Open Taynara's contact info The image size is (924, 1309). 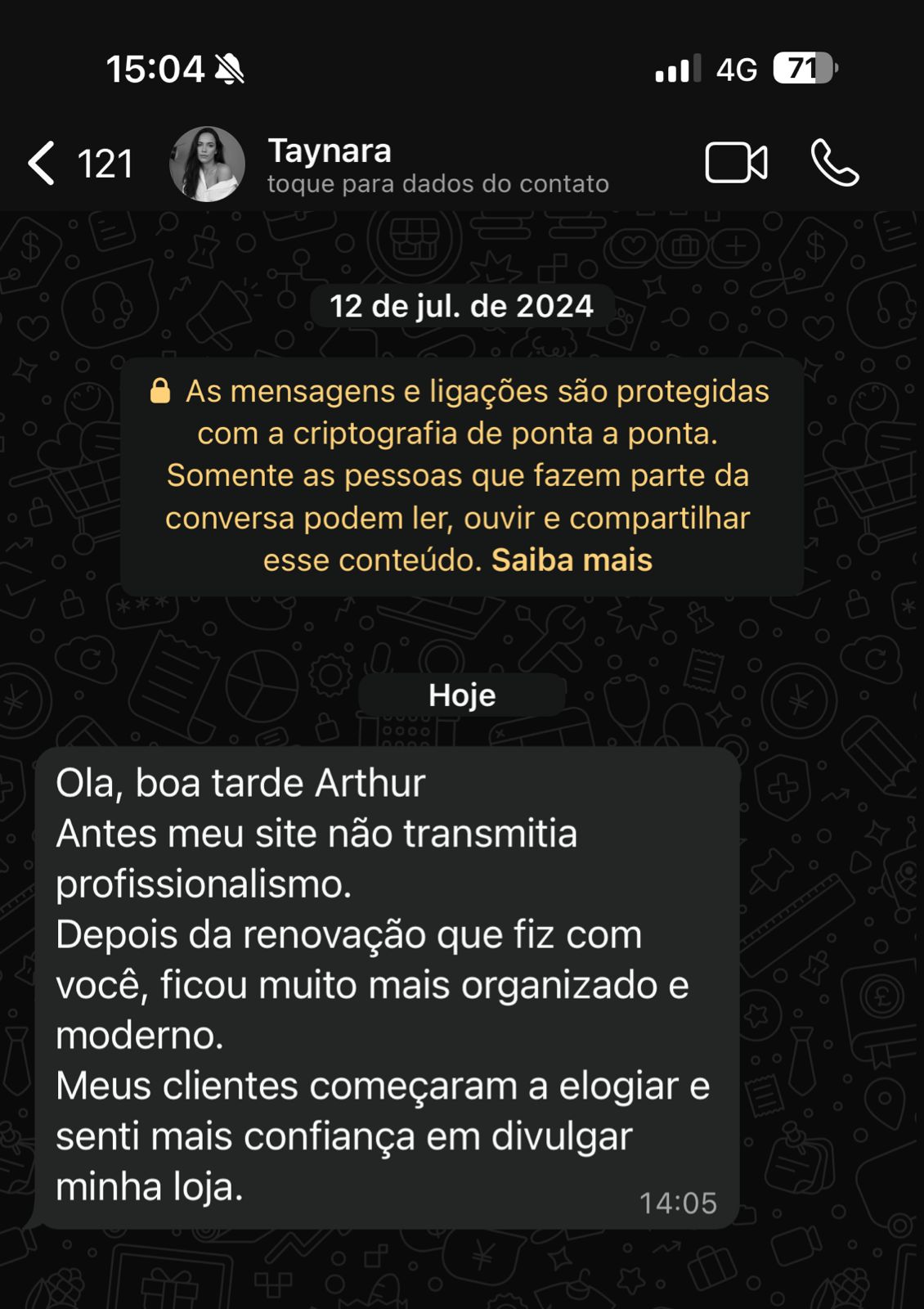coord(437,165)
